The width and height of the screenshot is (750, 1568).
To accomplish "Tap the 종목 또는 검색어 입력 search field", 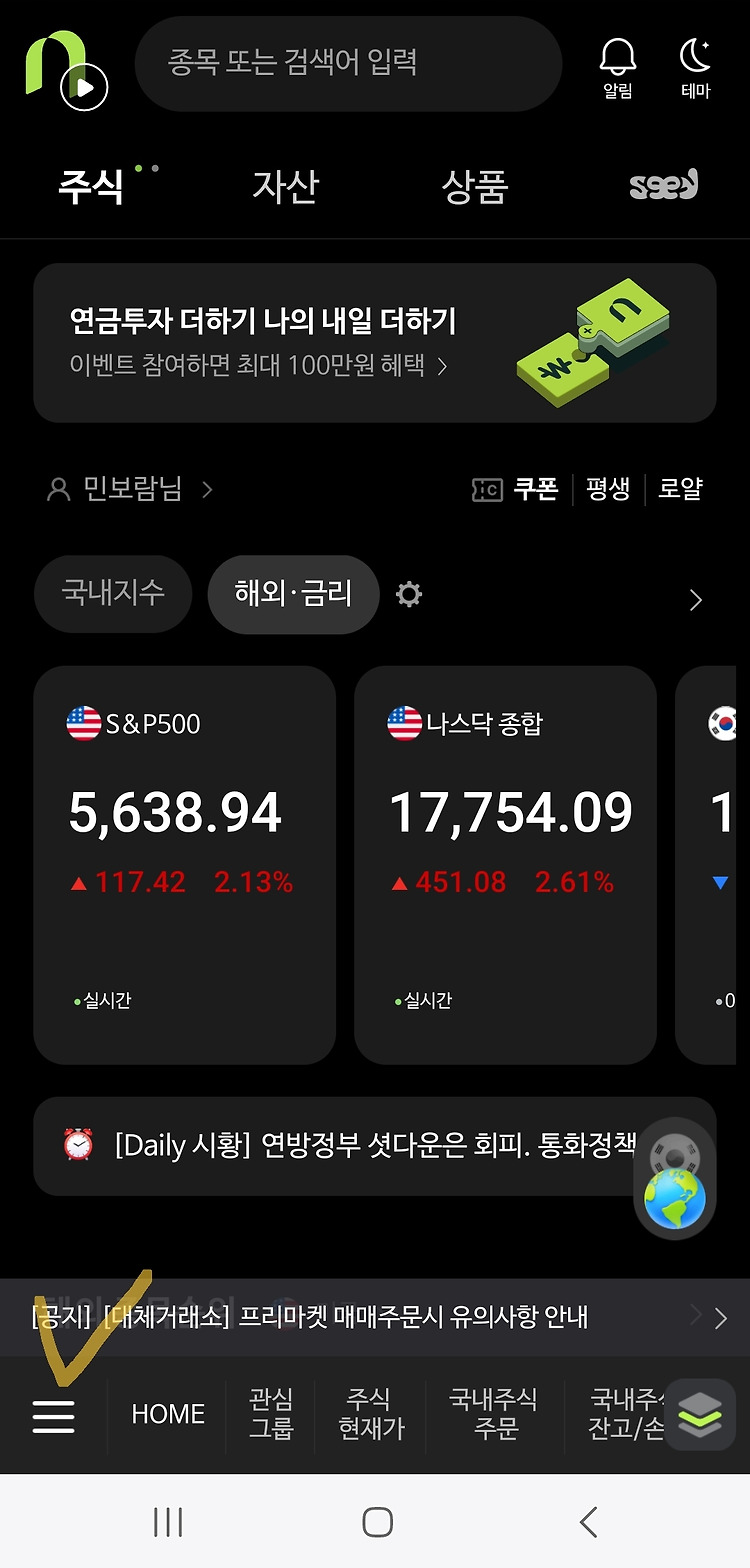I will pos(348,64).
